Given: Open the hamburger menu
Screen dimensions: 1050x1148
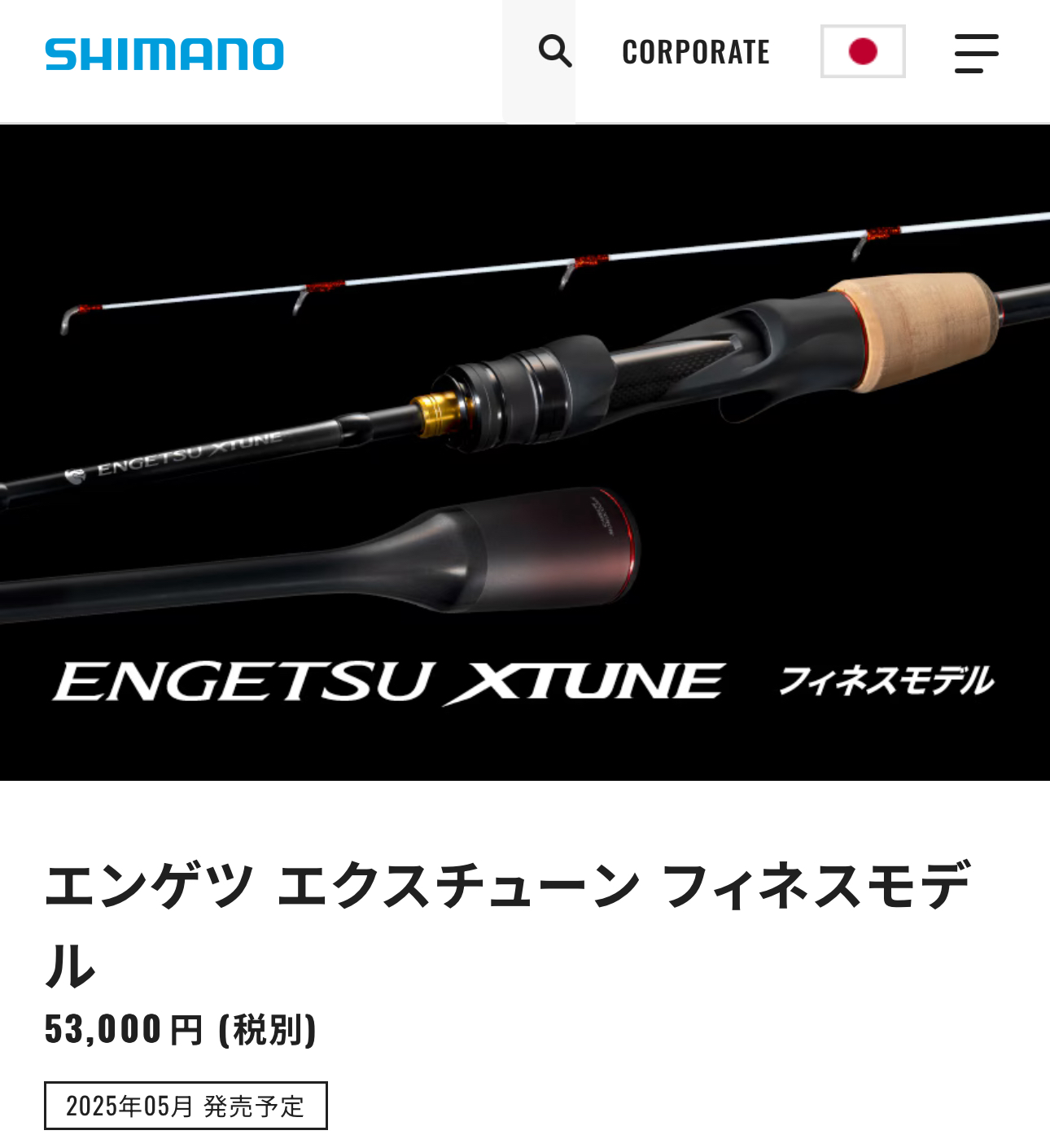Looking at the screenshot, I should (x=976, y=53).
